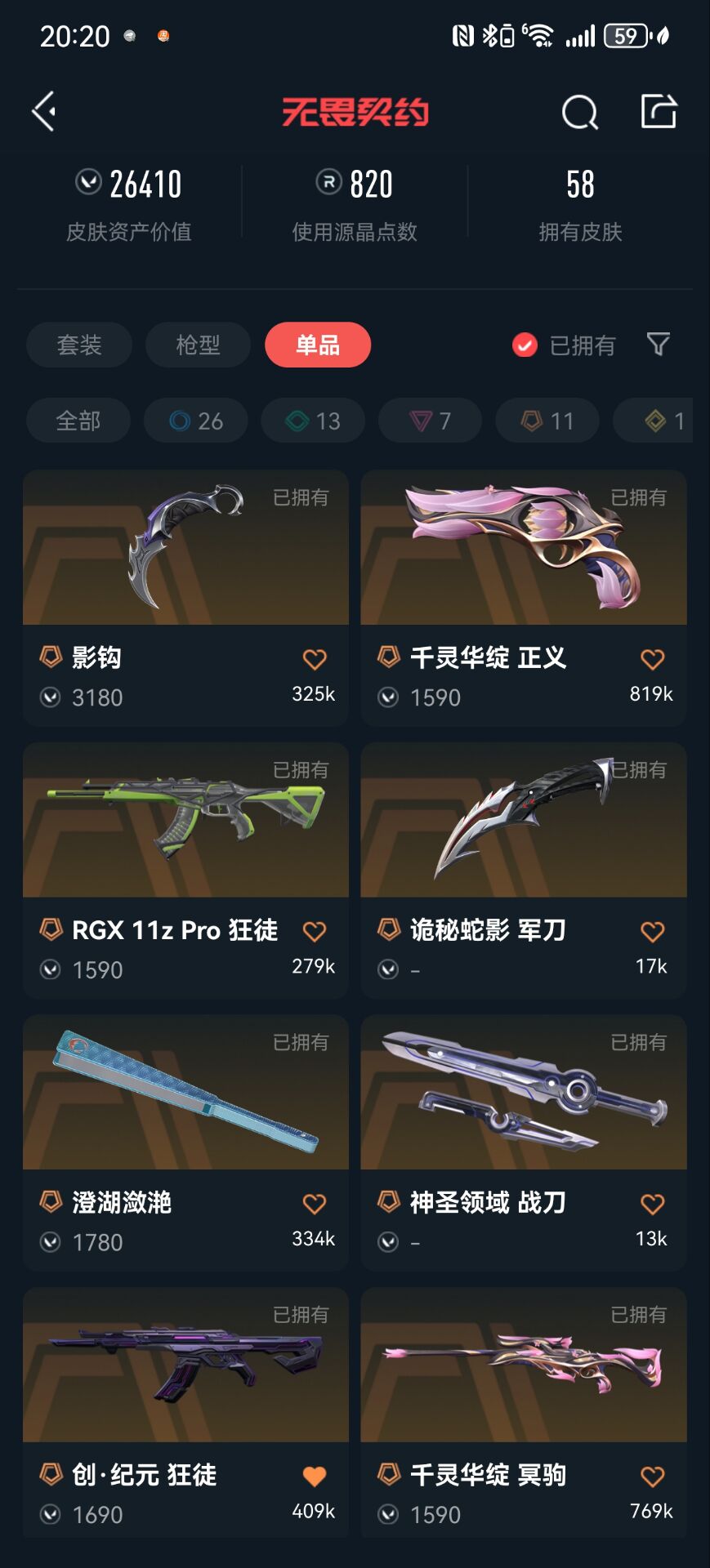Like the 诡秘蛇影 军刀 skin

click(x=652, y=931)
